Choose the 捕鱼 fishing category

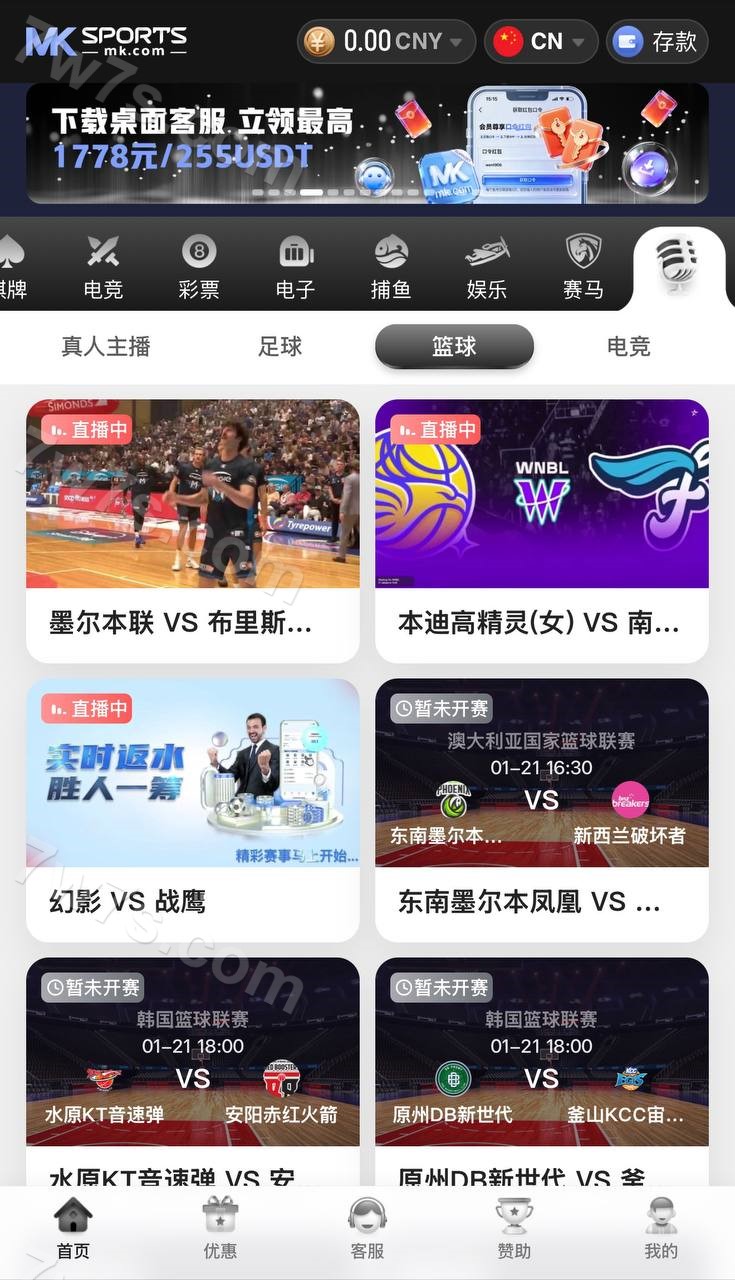click(391, 266)
